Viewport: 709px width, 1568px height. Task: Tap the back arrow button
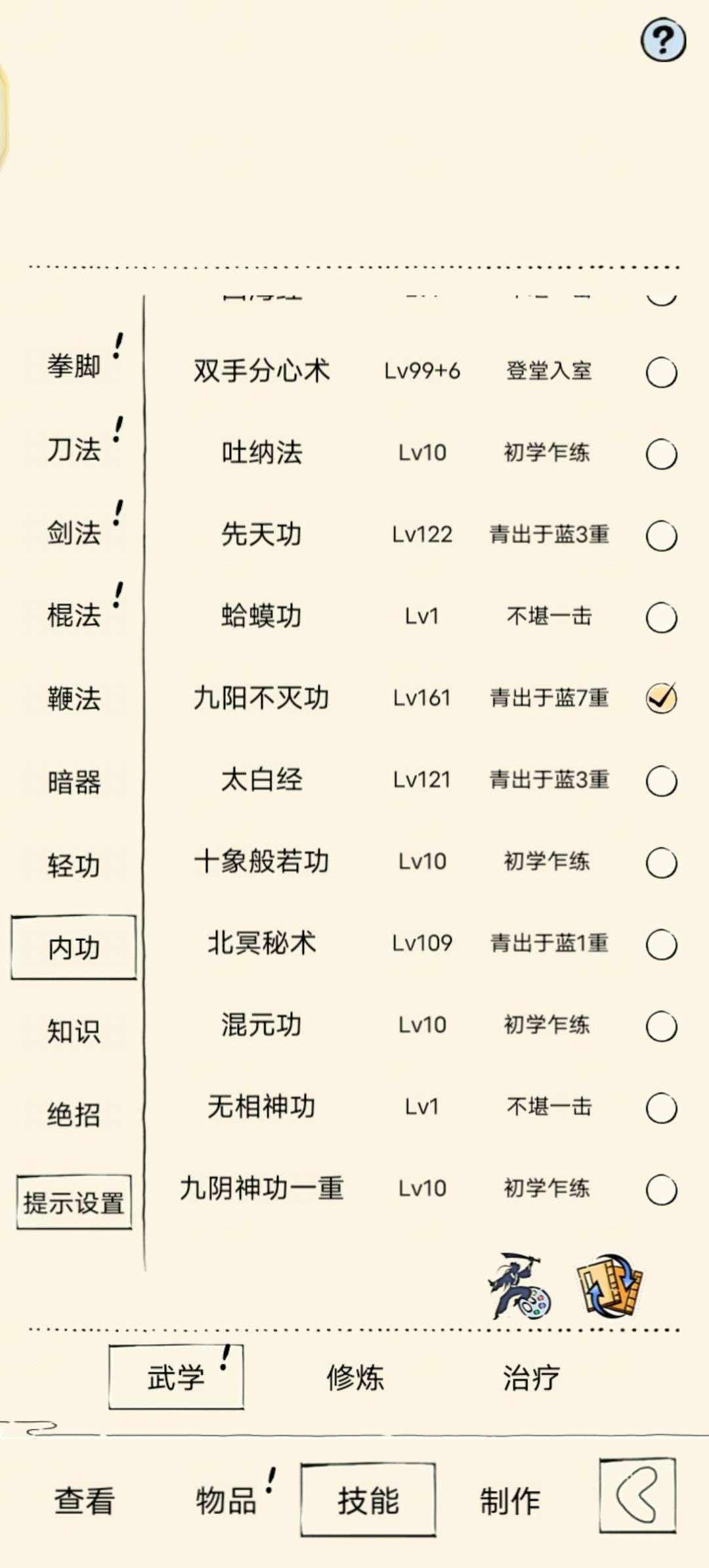pos(637,1496)
